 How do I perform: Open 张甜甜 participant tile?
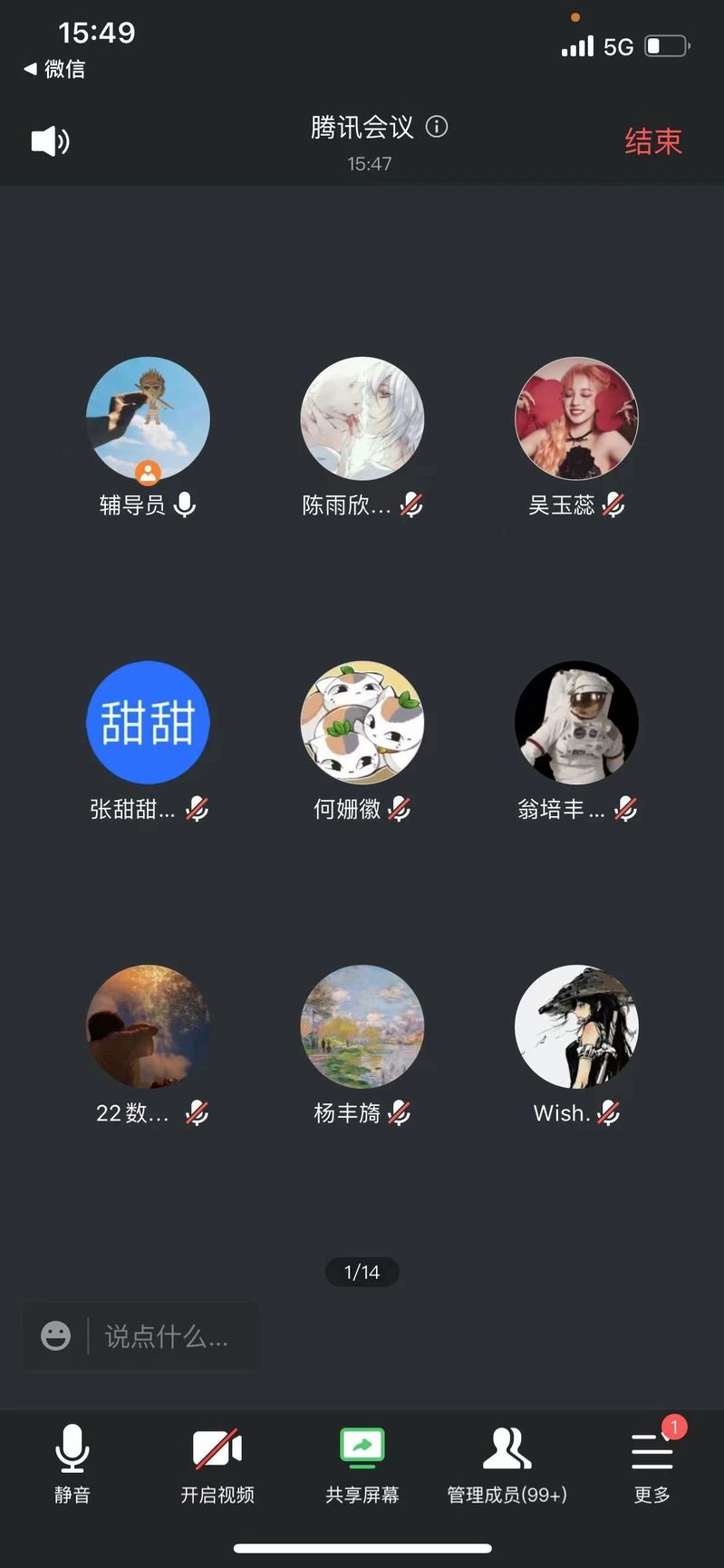[x=148, y=722]
